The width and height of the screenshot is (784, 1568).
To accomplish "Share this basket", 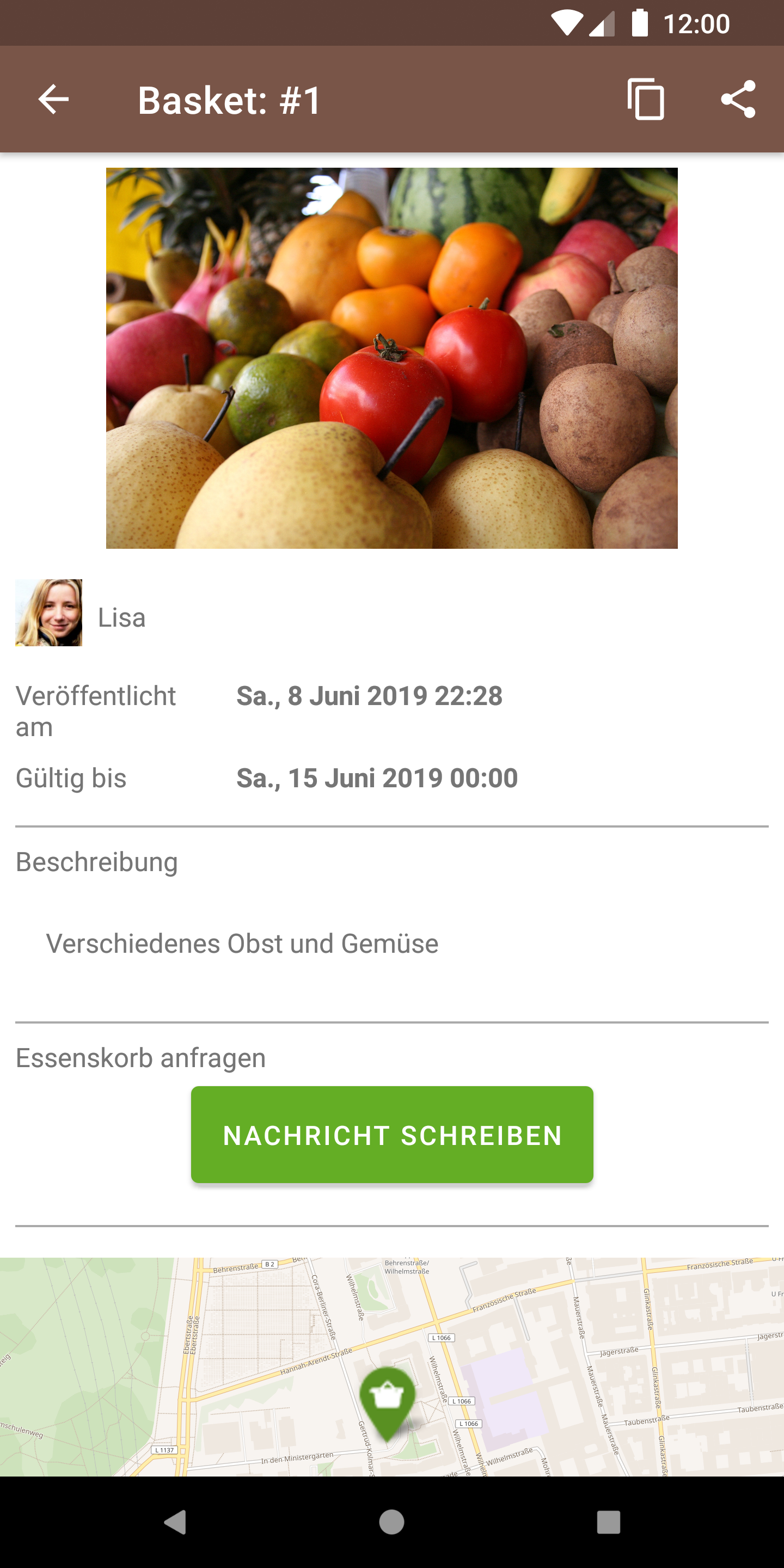I will tap(738, 99).
